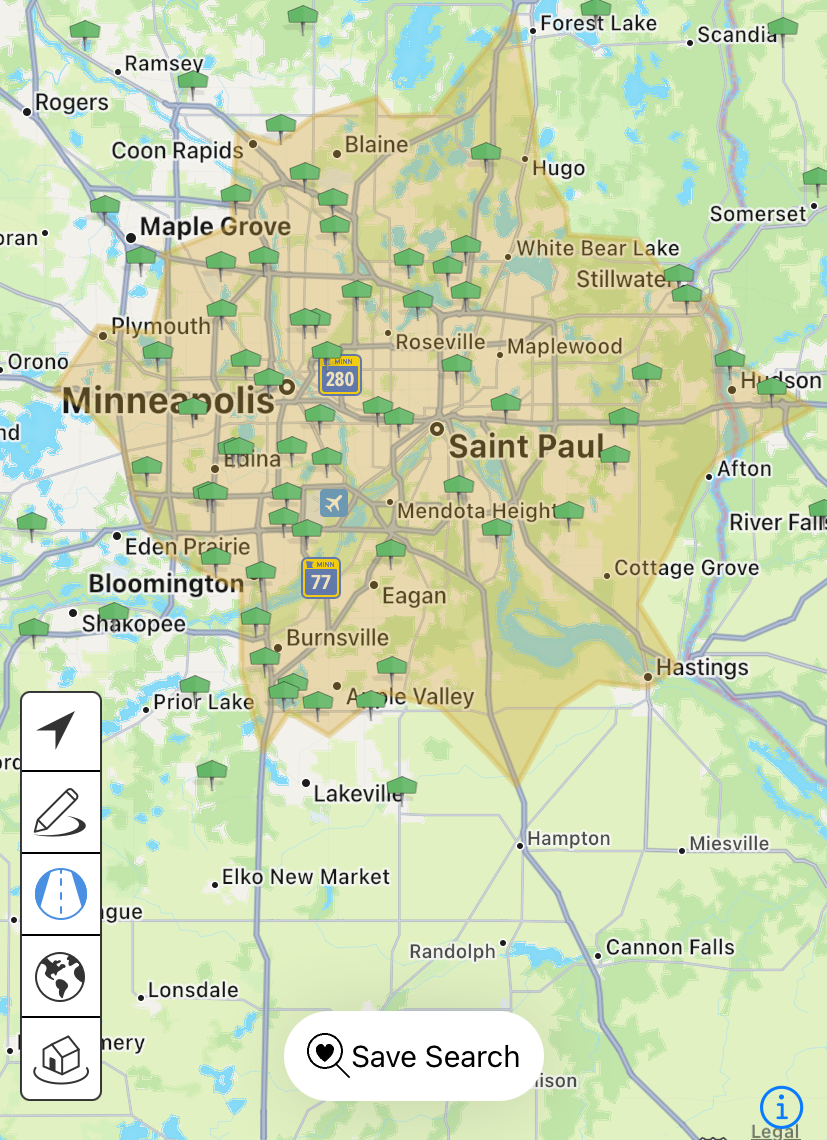Select the listing pin near Prior Lake
Screen dimensions: 827x1140
(x=194, y=685)
